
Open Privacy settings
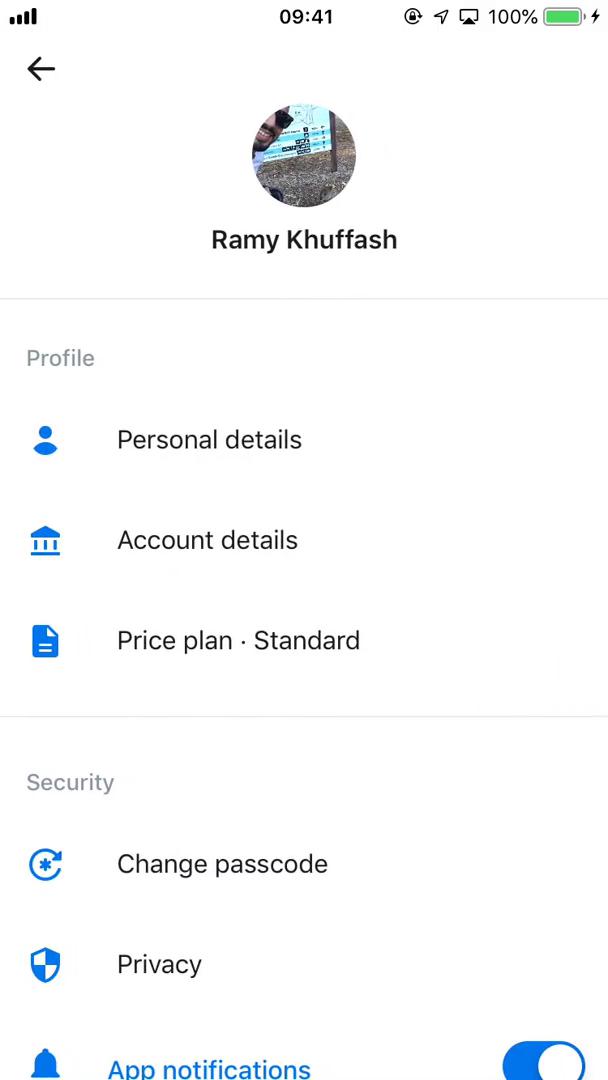[159, 964]
